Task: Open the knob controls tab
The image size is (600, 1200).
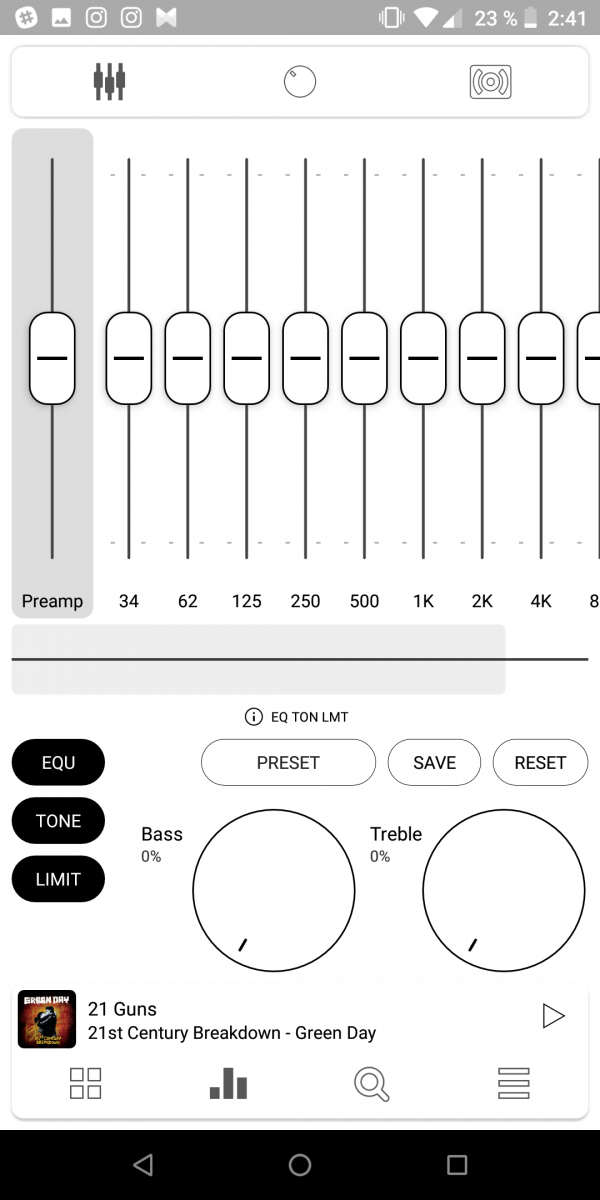Action: point(299,81)
